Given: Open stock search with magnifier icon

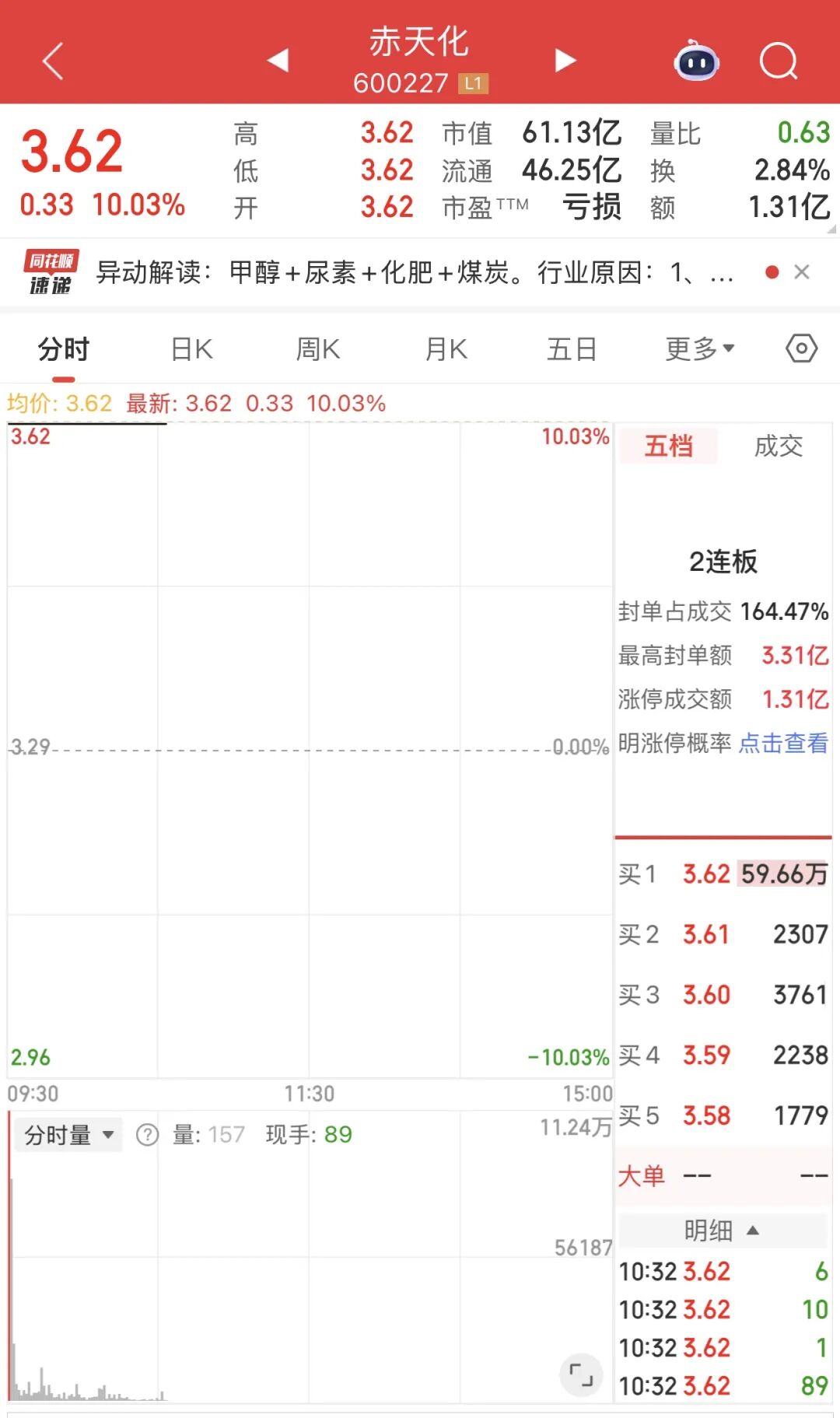Looking at the screenshot, I should point(779,60).
